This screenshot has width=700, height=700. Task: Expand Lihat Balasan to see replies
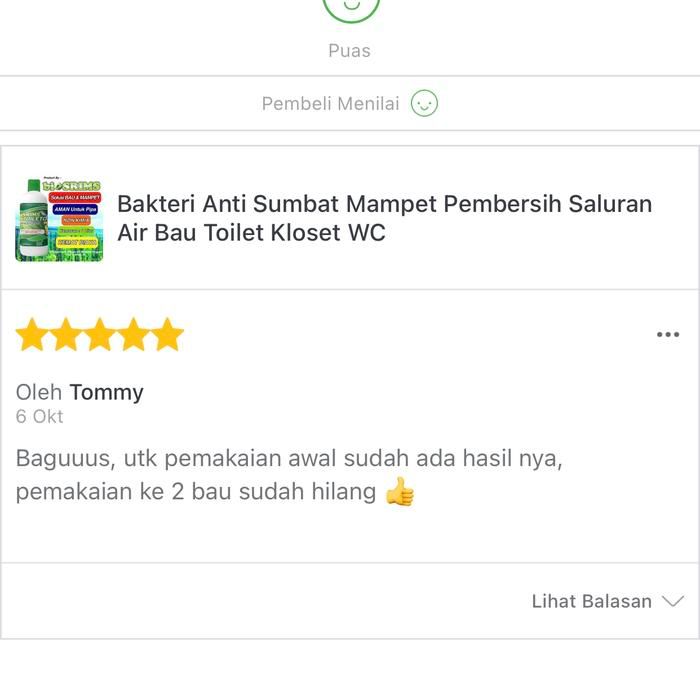(x=607, y=601)
